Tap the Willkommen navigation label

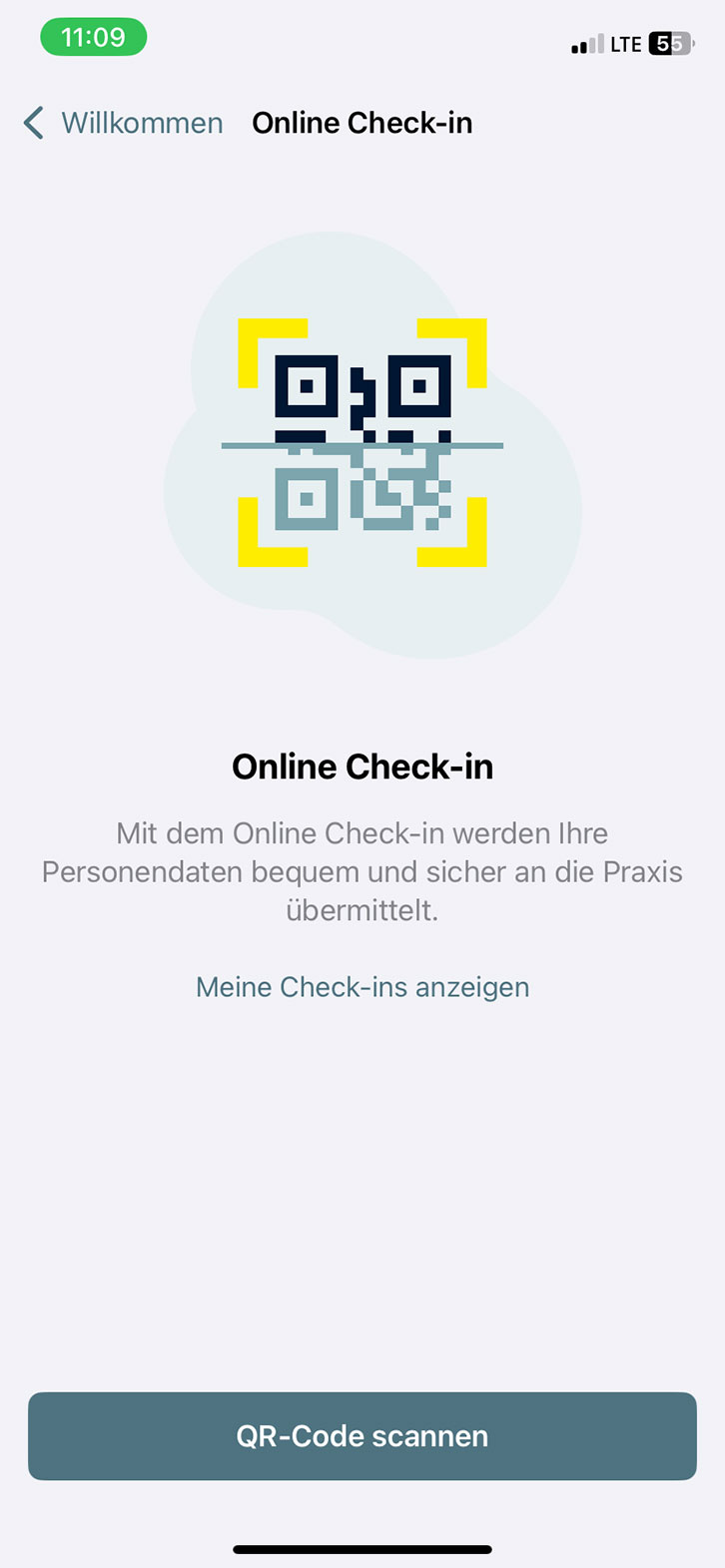point(143,122)
